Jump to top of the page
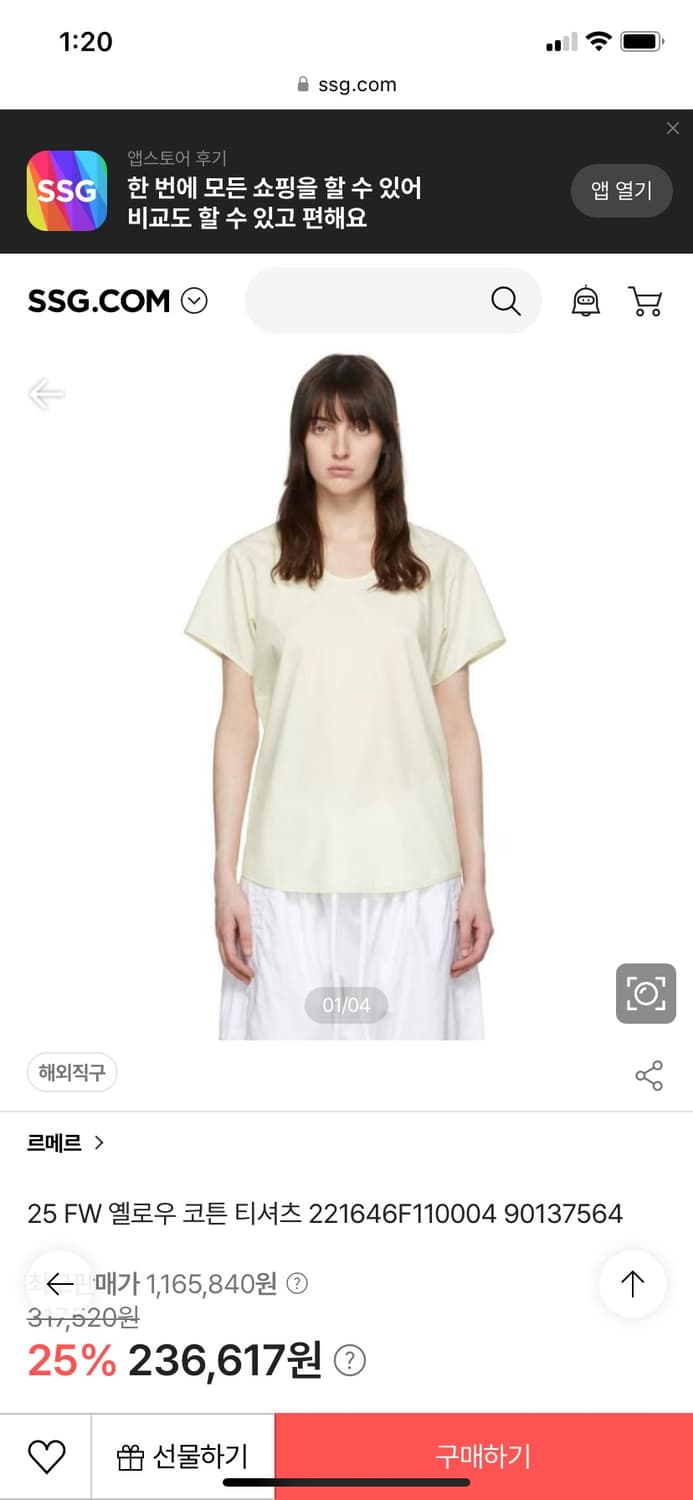This screenshot has height=1500, width=693. 632,1284
